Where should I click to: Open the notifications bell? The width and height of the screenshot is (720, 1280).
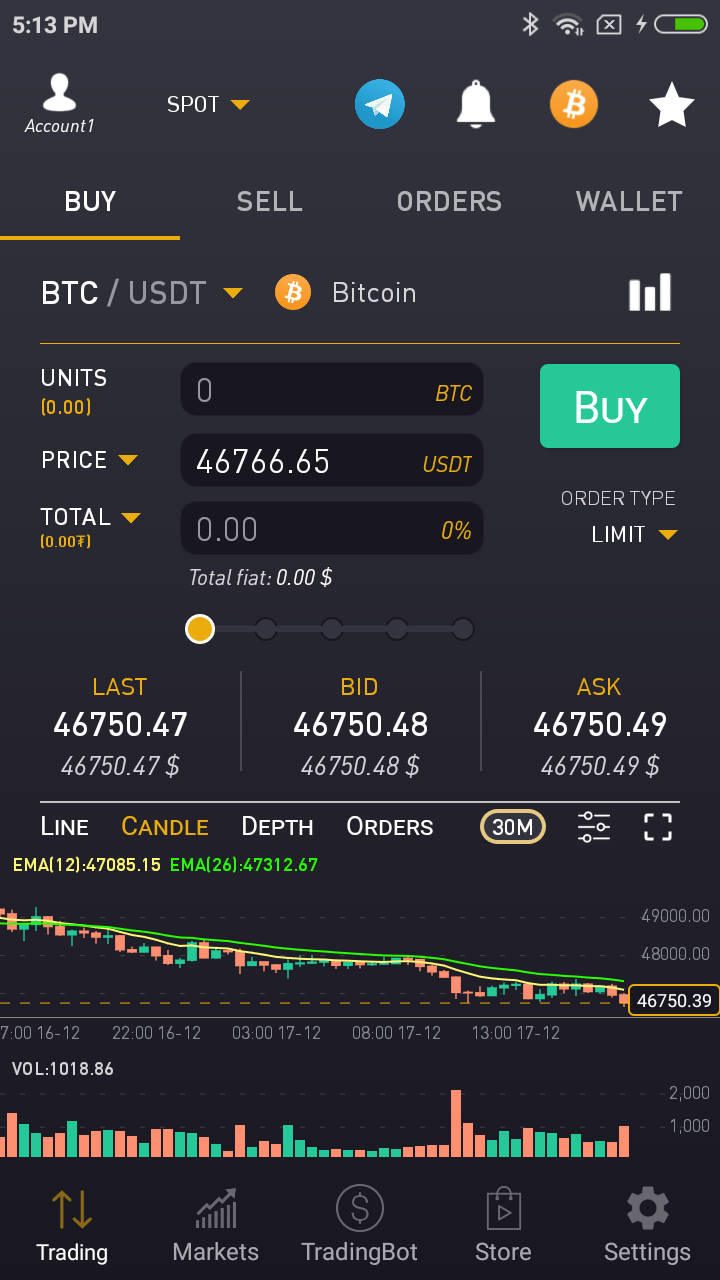tap(476, 104)
